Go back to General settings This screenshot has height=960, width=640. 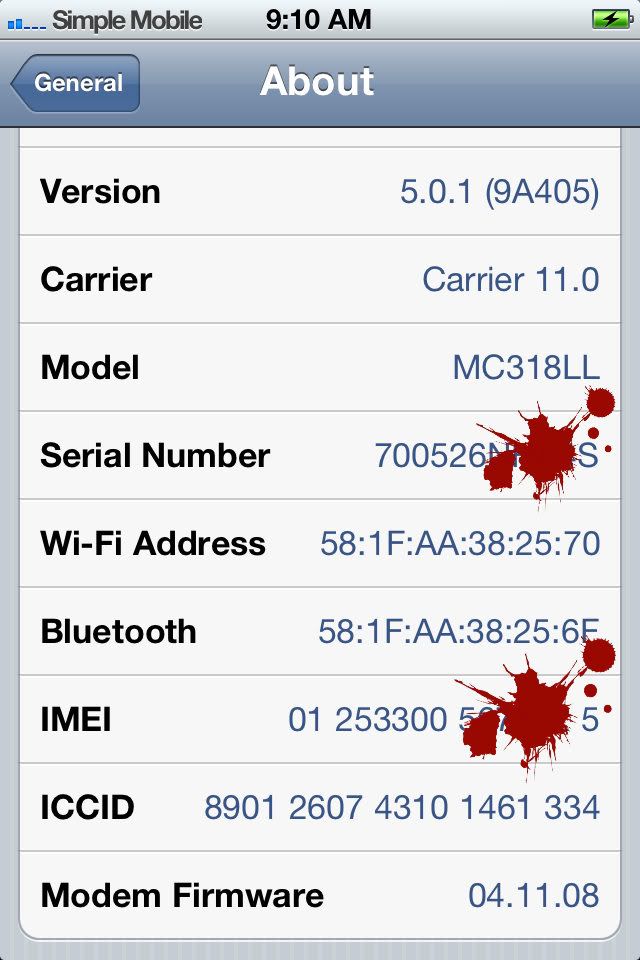(x=76, y=84)
